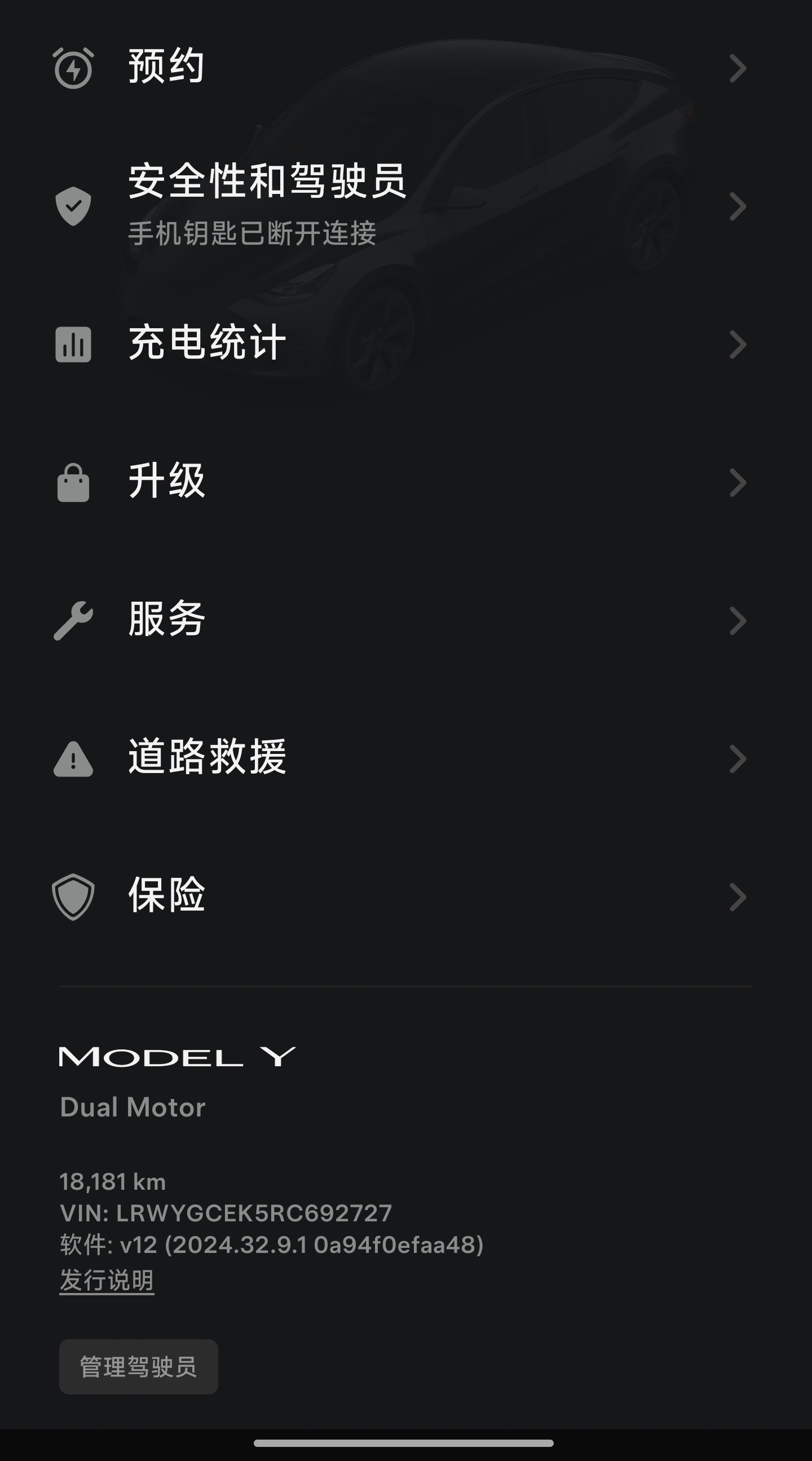View 充电统计 charging stats
This screenshot has height=1461, width=812.
(x=406, y=345)
